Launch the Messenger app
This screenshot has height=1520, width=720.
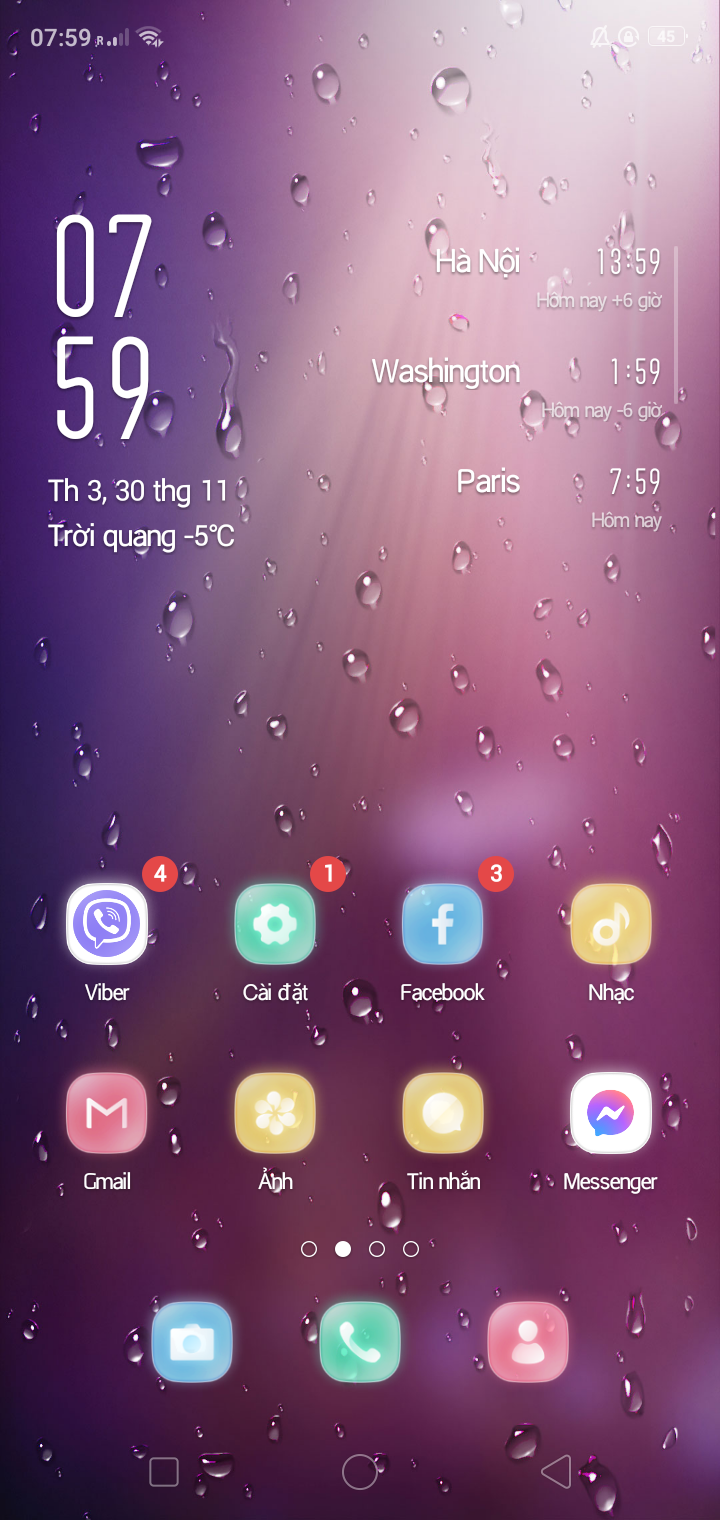click(x=610, y=1113)
